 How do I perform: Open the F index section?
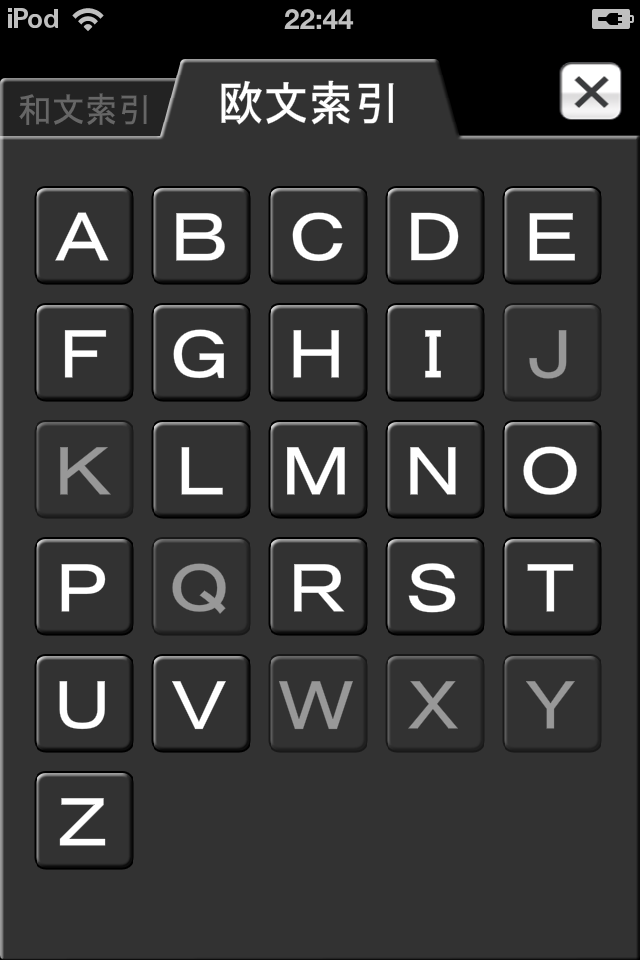tap(84, 353)
